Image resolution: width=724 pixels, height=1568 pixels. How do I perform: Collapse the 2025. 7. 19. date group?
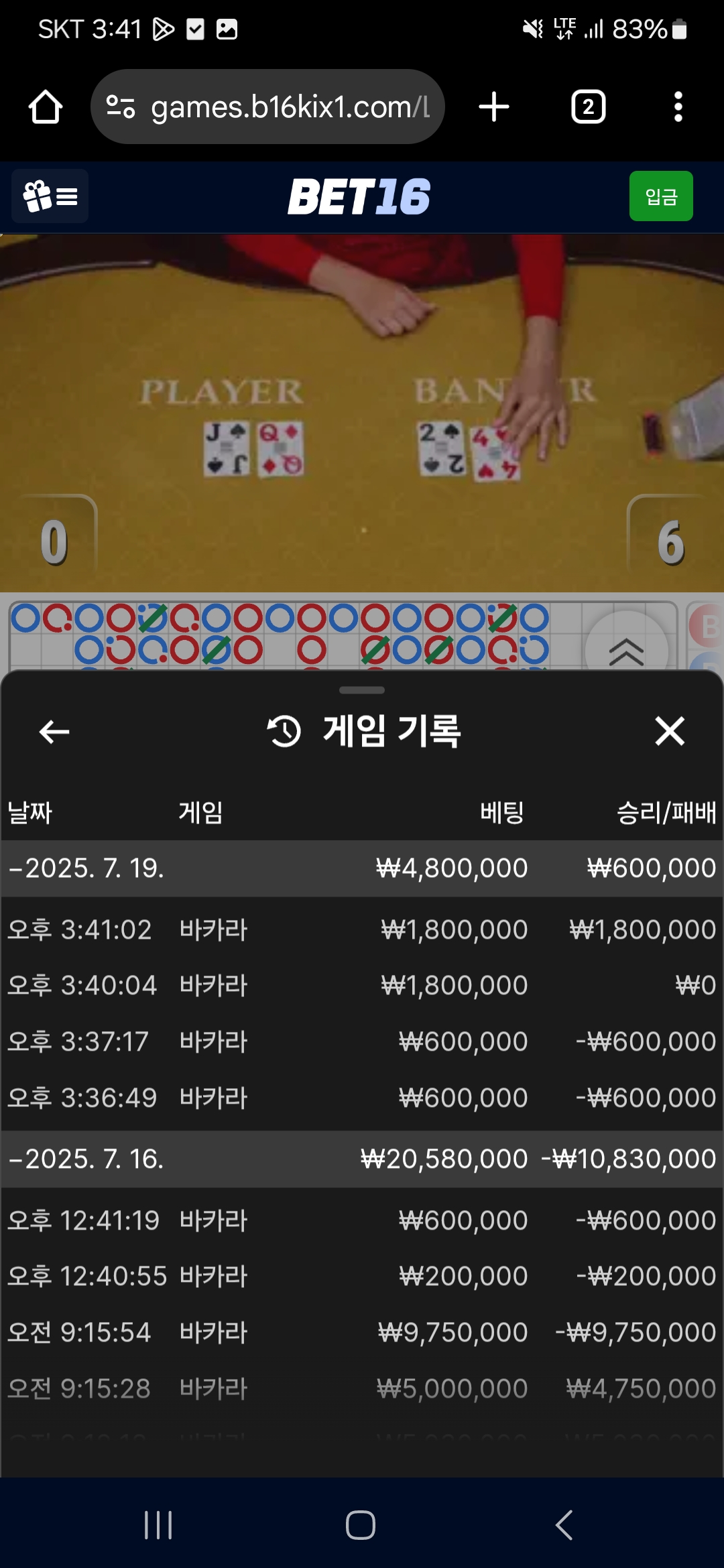362,868
